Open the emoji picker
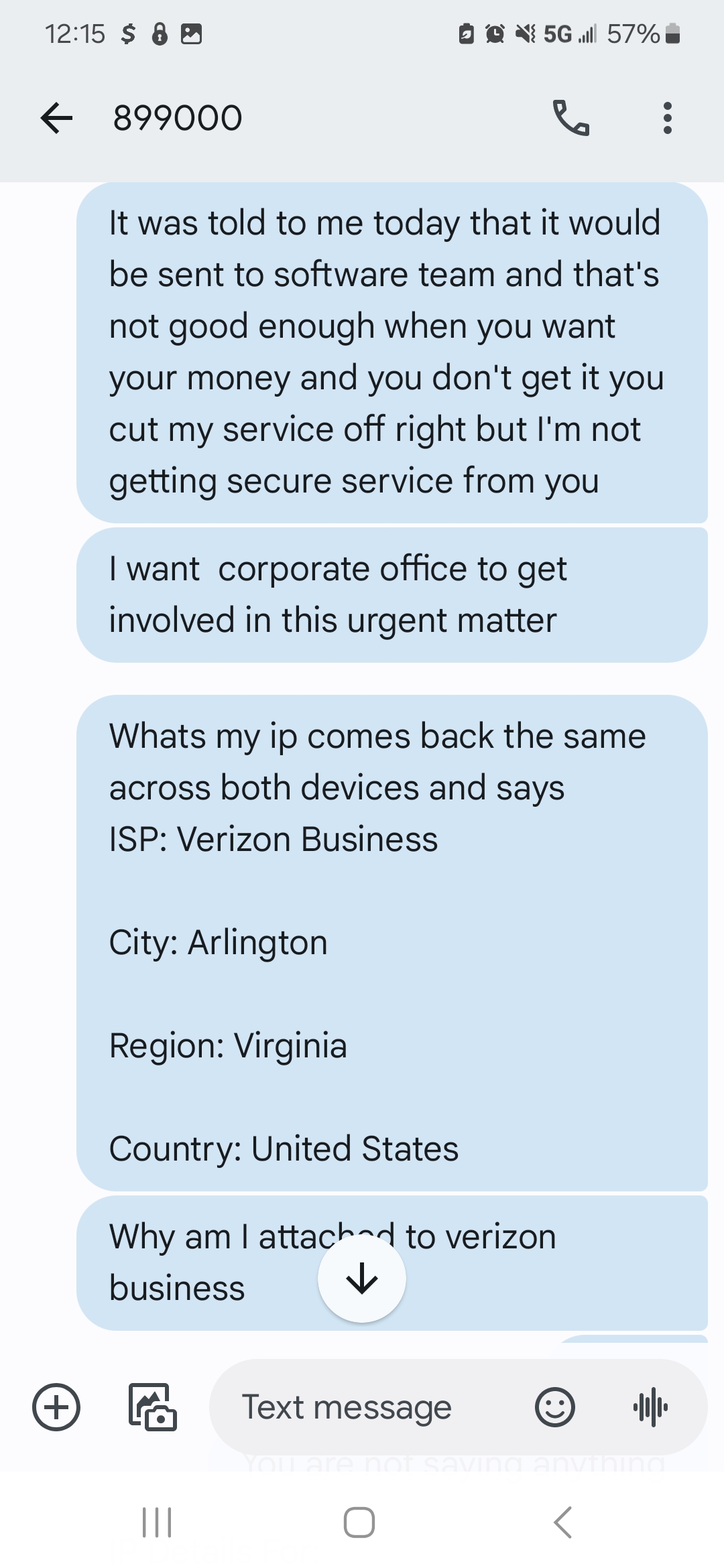724x1568 pixels. [554, 1407]
